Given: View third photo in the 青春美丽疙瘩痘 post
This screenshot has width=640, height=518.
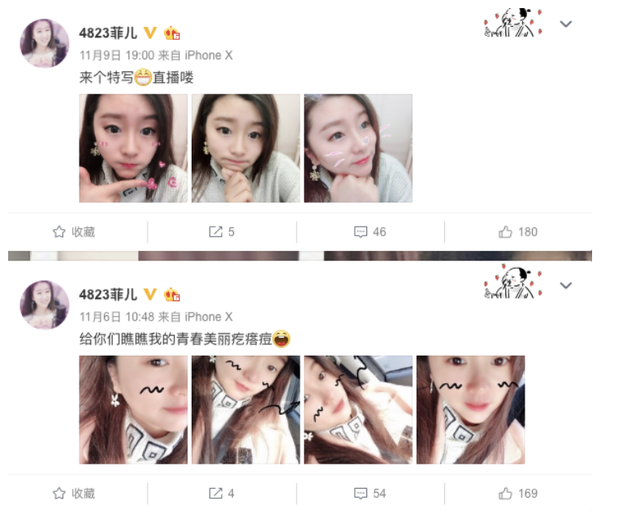Looking at the screenshot, I should [358, 410].
